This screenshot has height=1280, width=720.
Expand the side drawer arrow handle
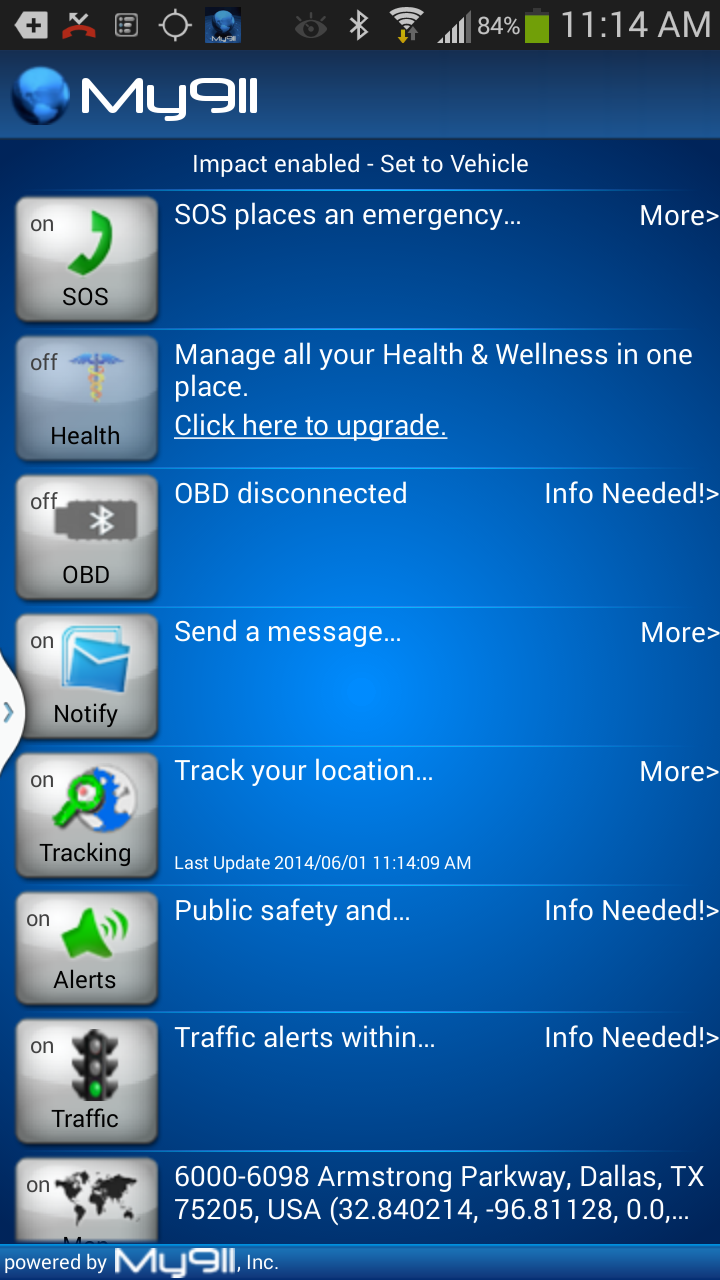[x=9, y=712]
